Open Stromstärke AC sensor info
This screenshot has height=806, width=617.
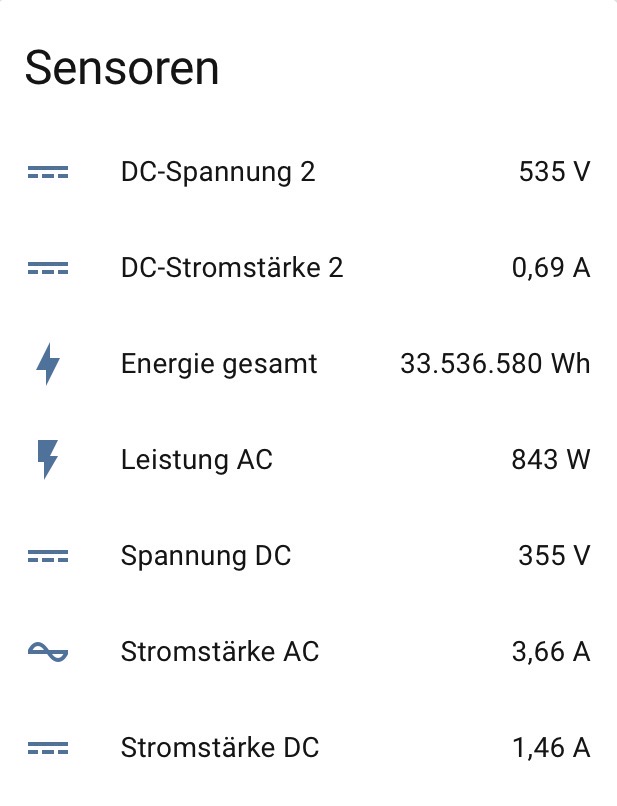click(x=220, y=652)
